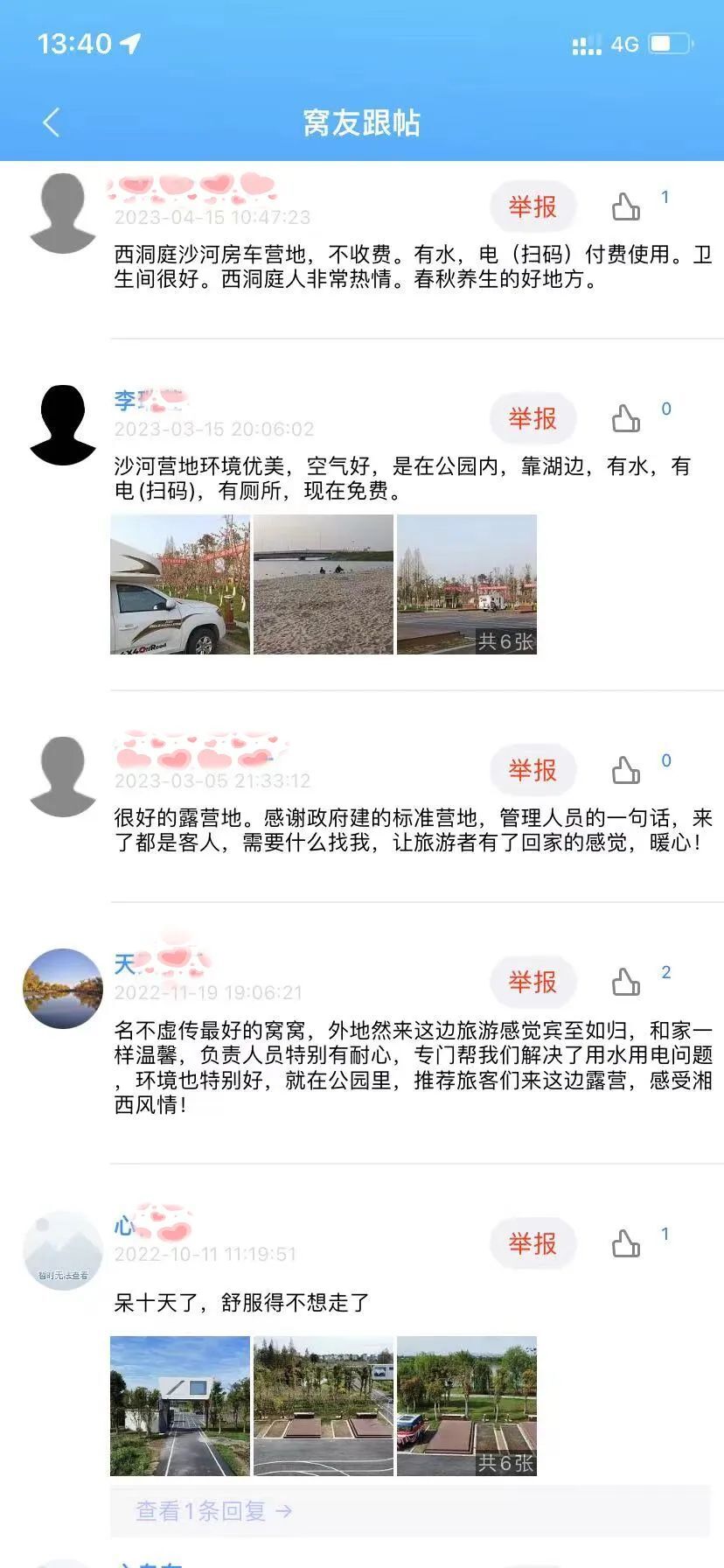724x1568 pixels.
Task: Open the sandy beach bridge photo
Action: [324, 584]
